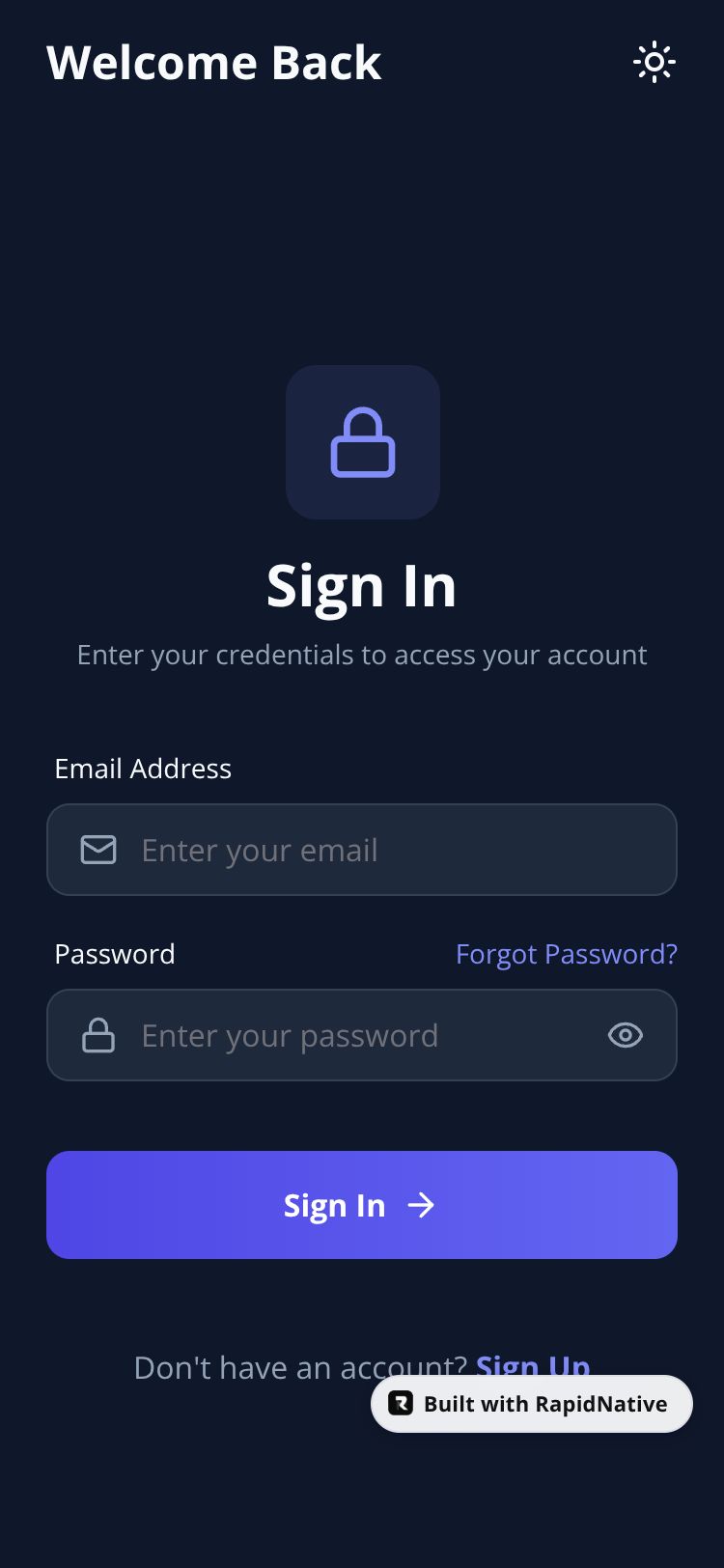724x1568 pixels.
Task: Open the Built with RapidNative badge
Action: click(532, 1404)
